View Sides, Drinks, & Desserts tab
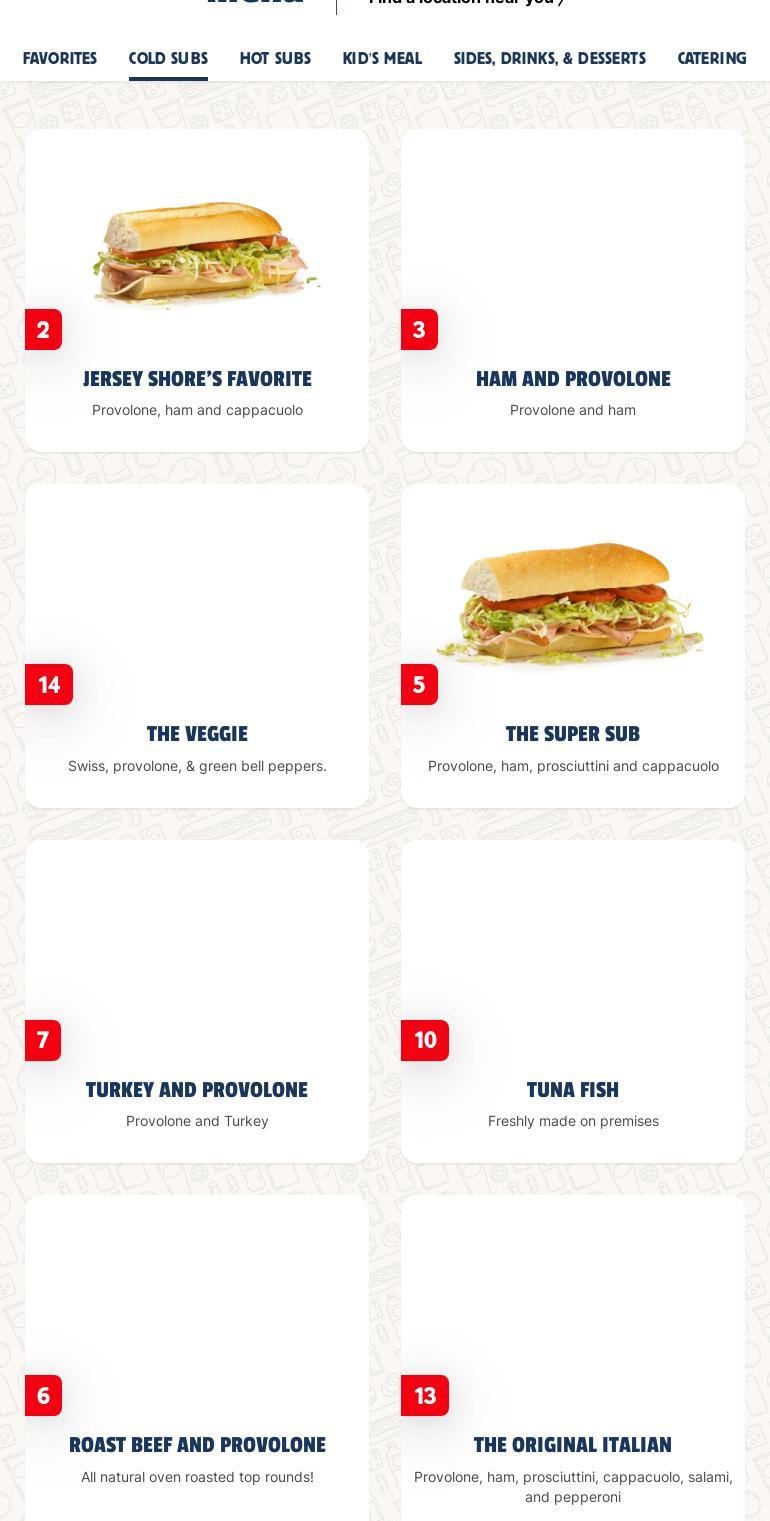Screen dimensions: 770x1521 point(549,58)
